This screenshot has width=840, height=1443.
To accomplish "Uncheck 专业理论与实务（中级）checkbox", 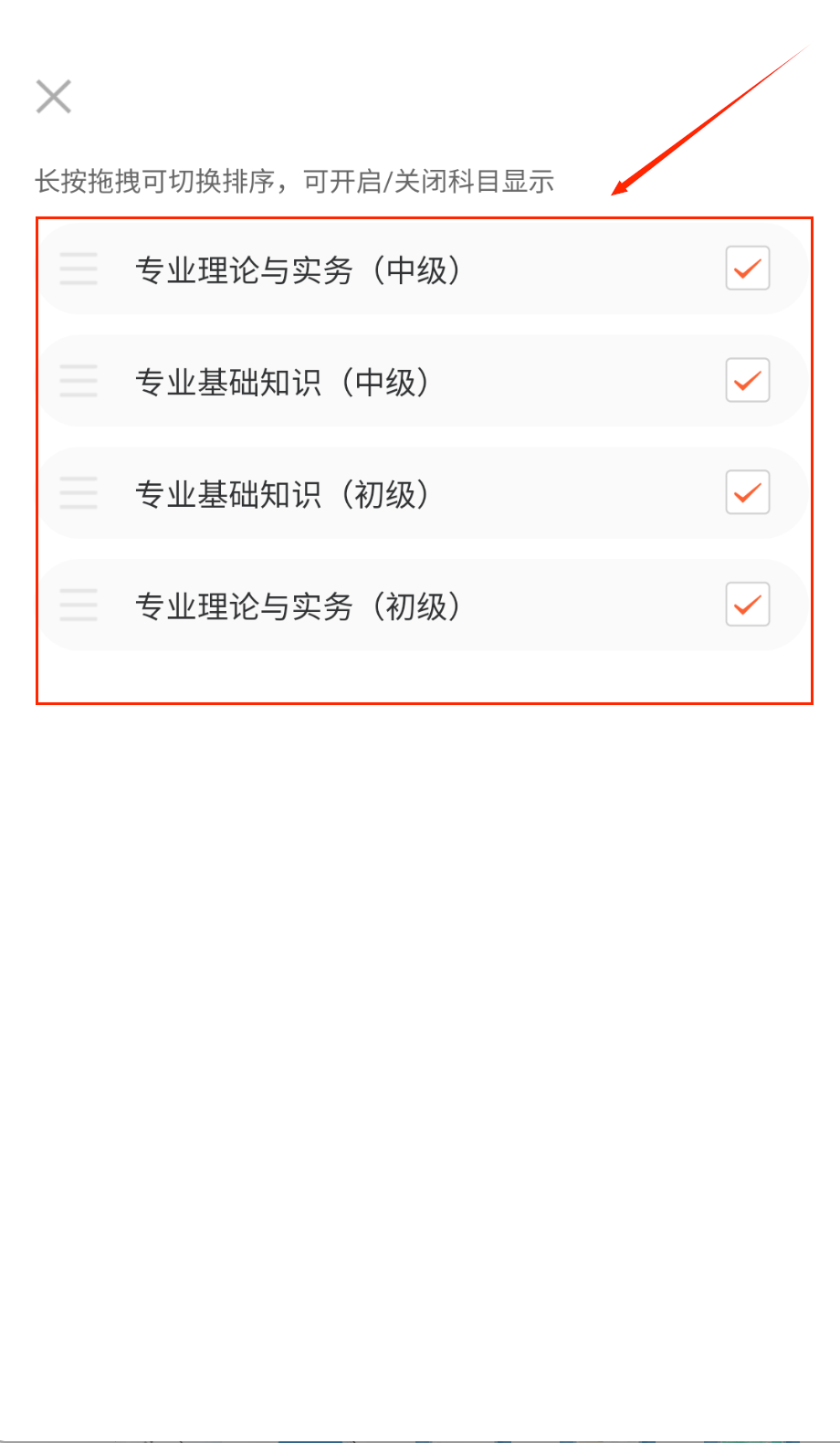I will [747, 269].
